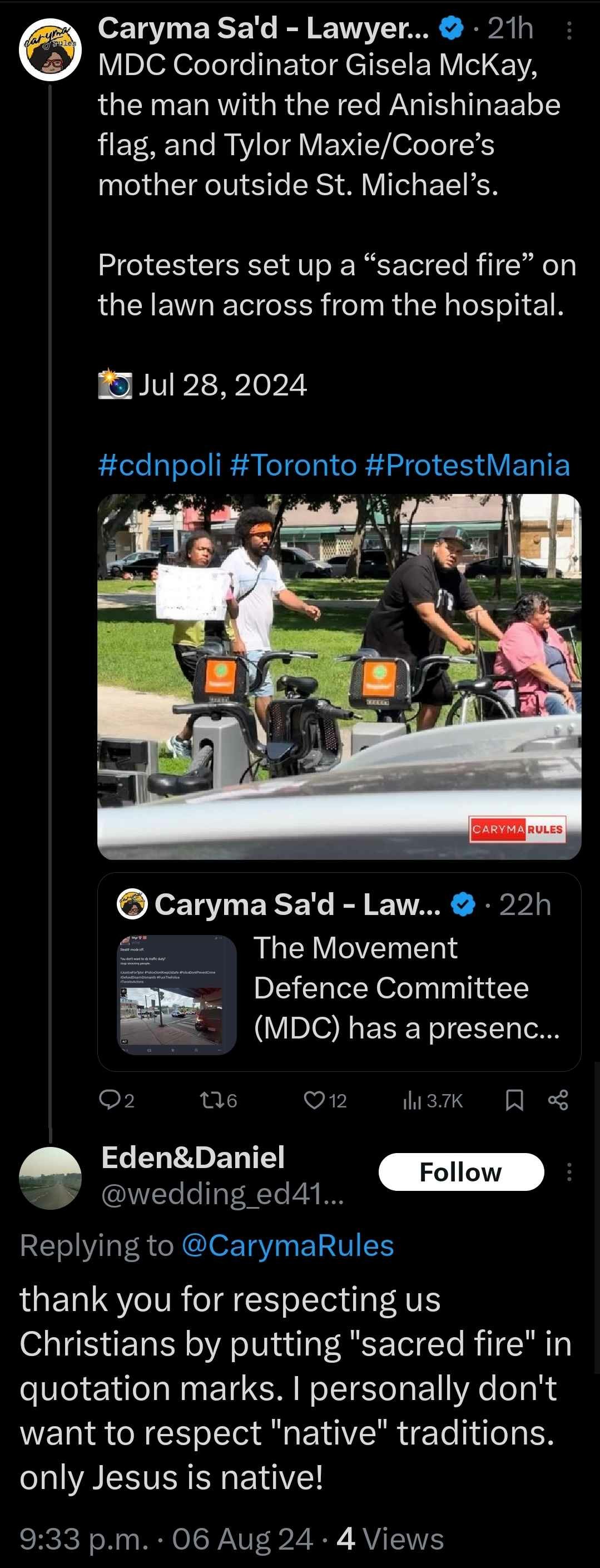Open overflow menu on Caryma's post

pyautogui.click(x=569, y=31)
